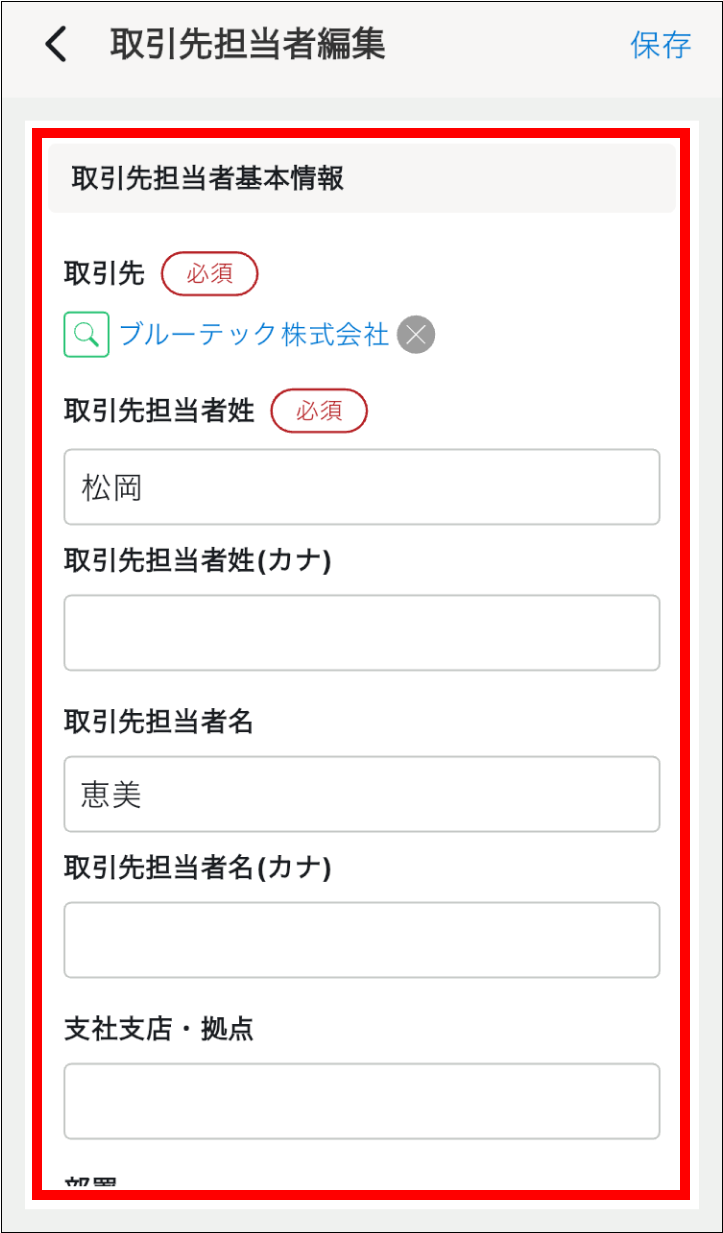Edit the 取引先担当者名 field containing 恵美
This screenshot has height=1233, width=723.
click(362, 794)
